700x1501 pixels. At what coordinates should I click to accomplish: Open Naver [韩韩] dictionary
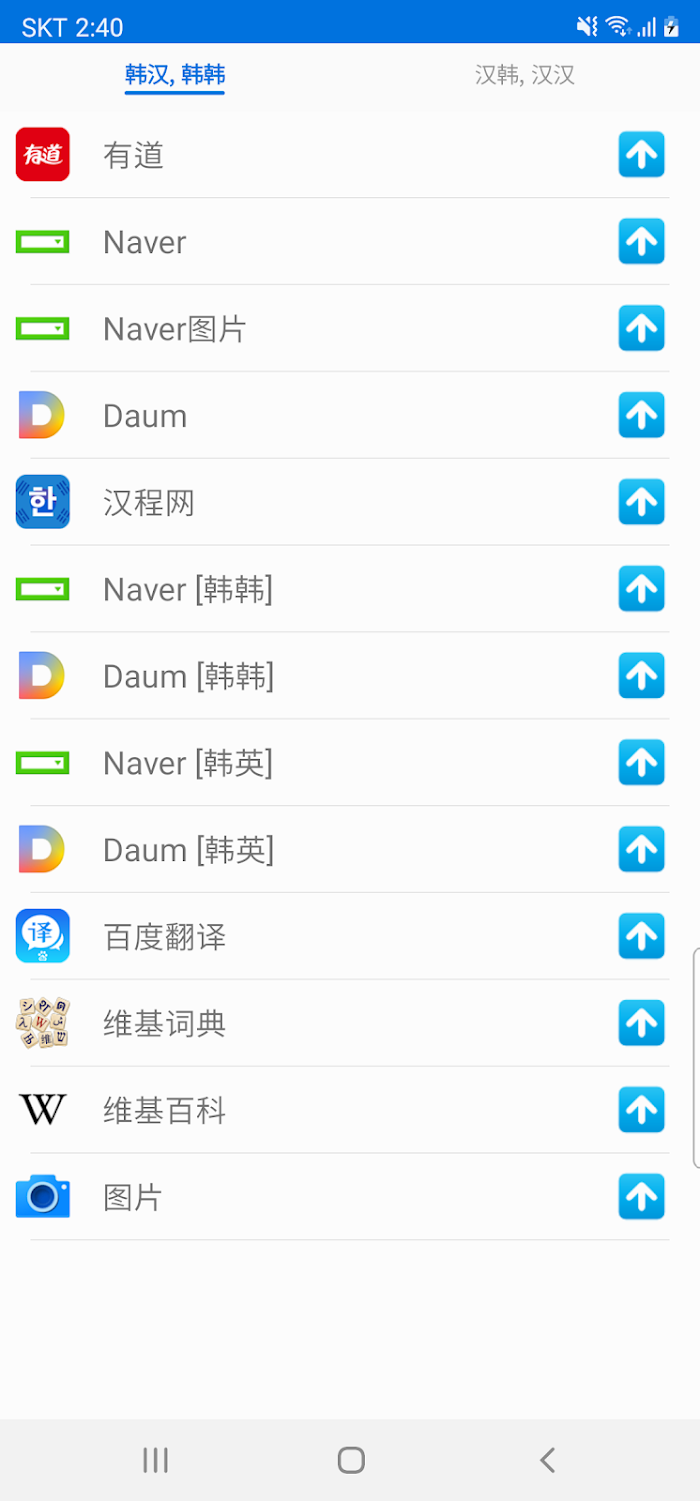(350, 589)
